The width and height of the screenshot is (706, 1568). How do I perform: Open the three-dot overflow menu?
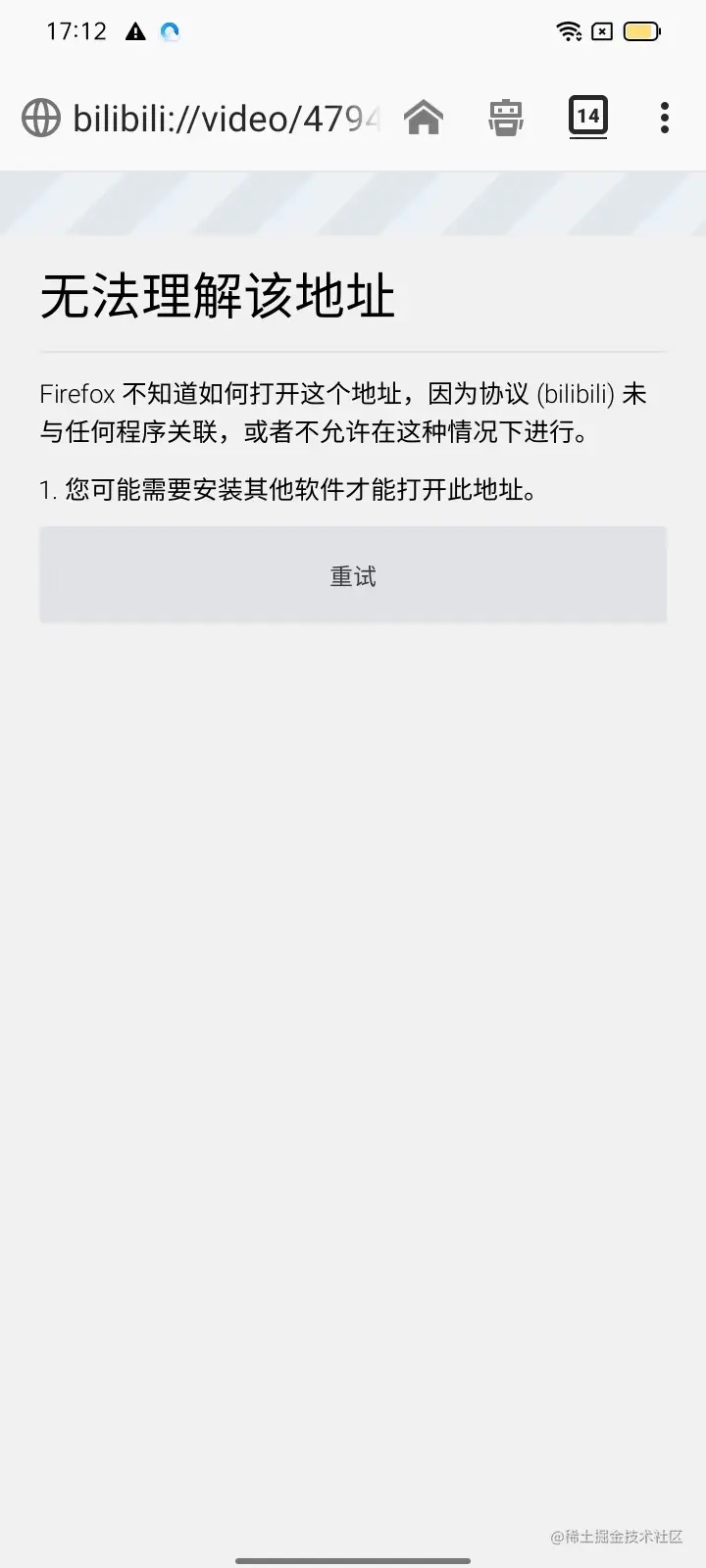(x=665, y=118)
